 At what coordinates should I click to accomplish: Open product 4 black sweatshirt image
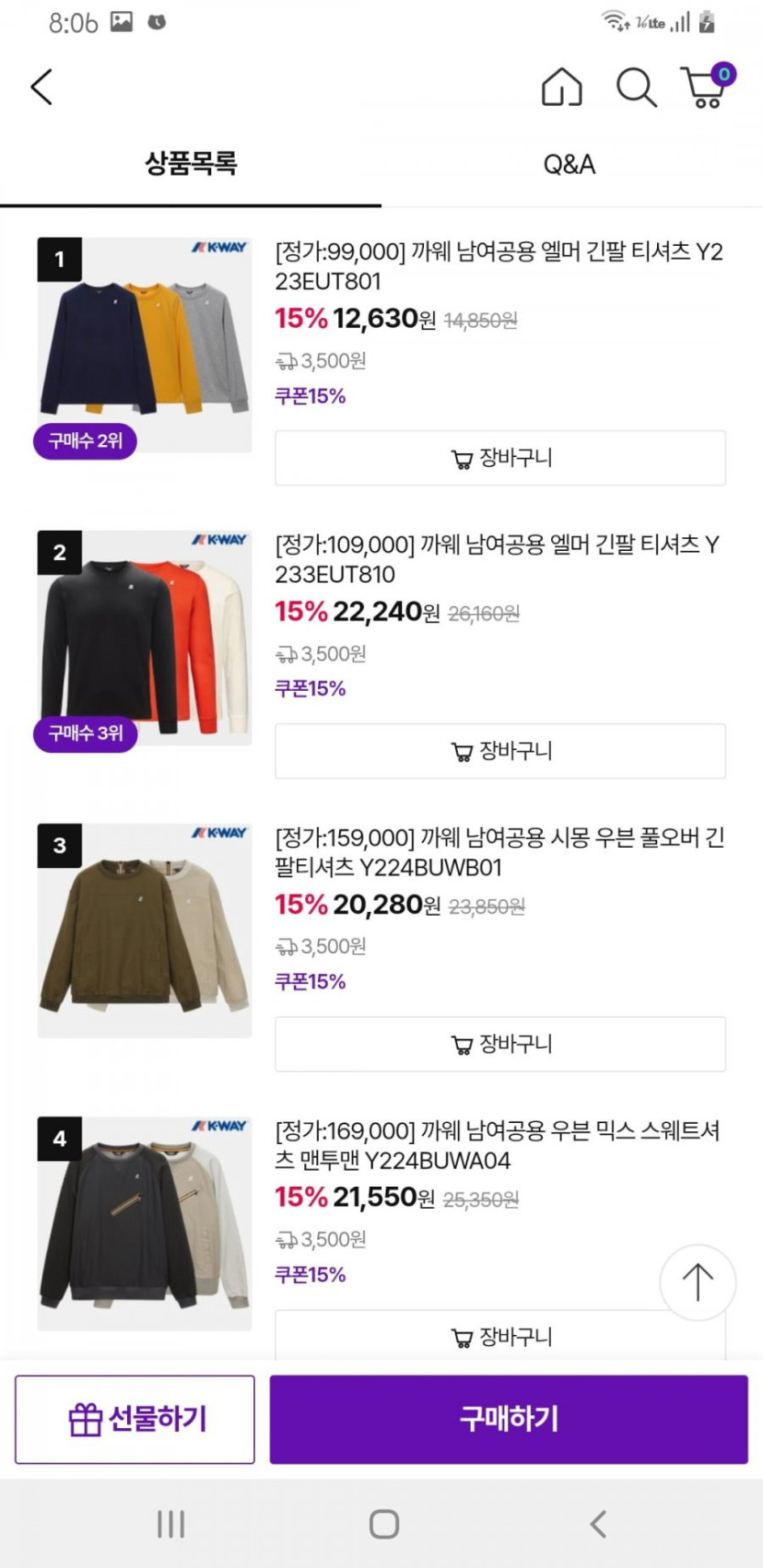pyautogui.click(x=144, y=1223)
